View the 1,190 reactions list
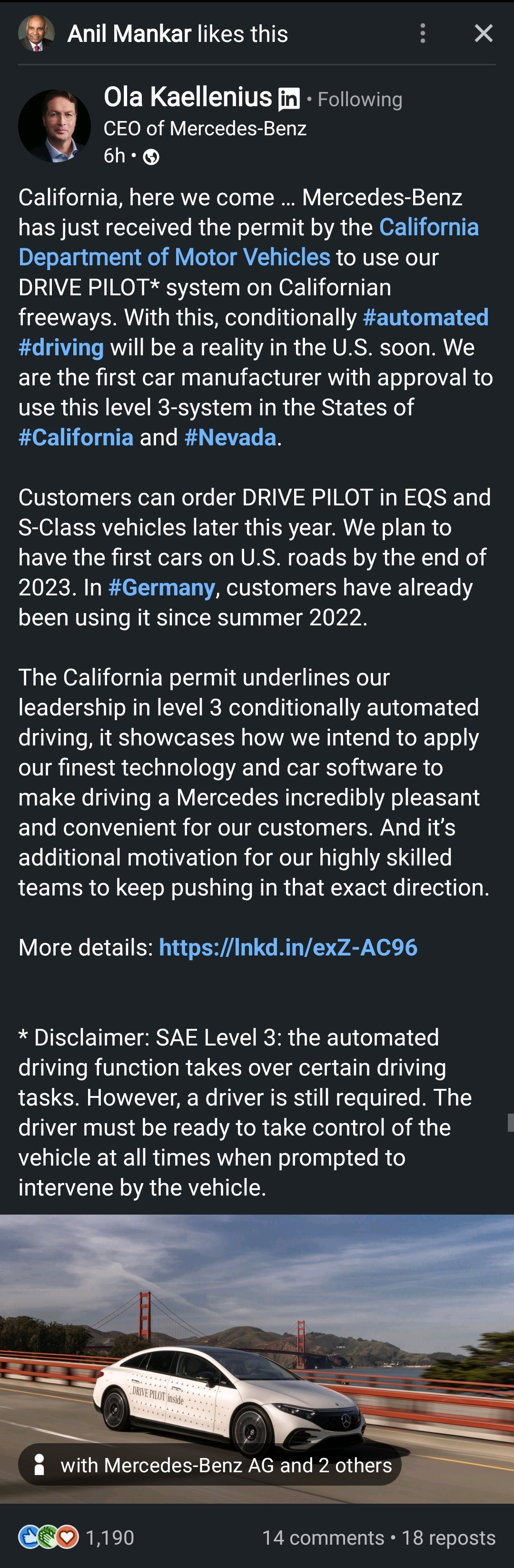 pos(76,1538)
